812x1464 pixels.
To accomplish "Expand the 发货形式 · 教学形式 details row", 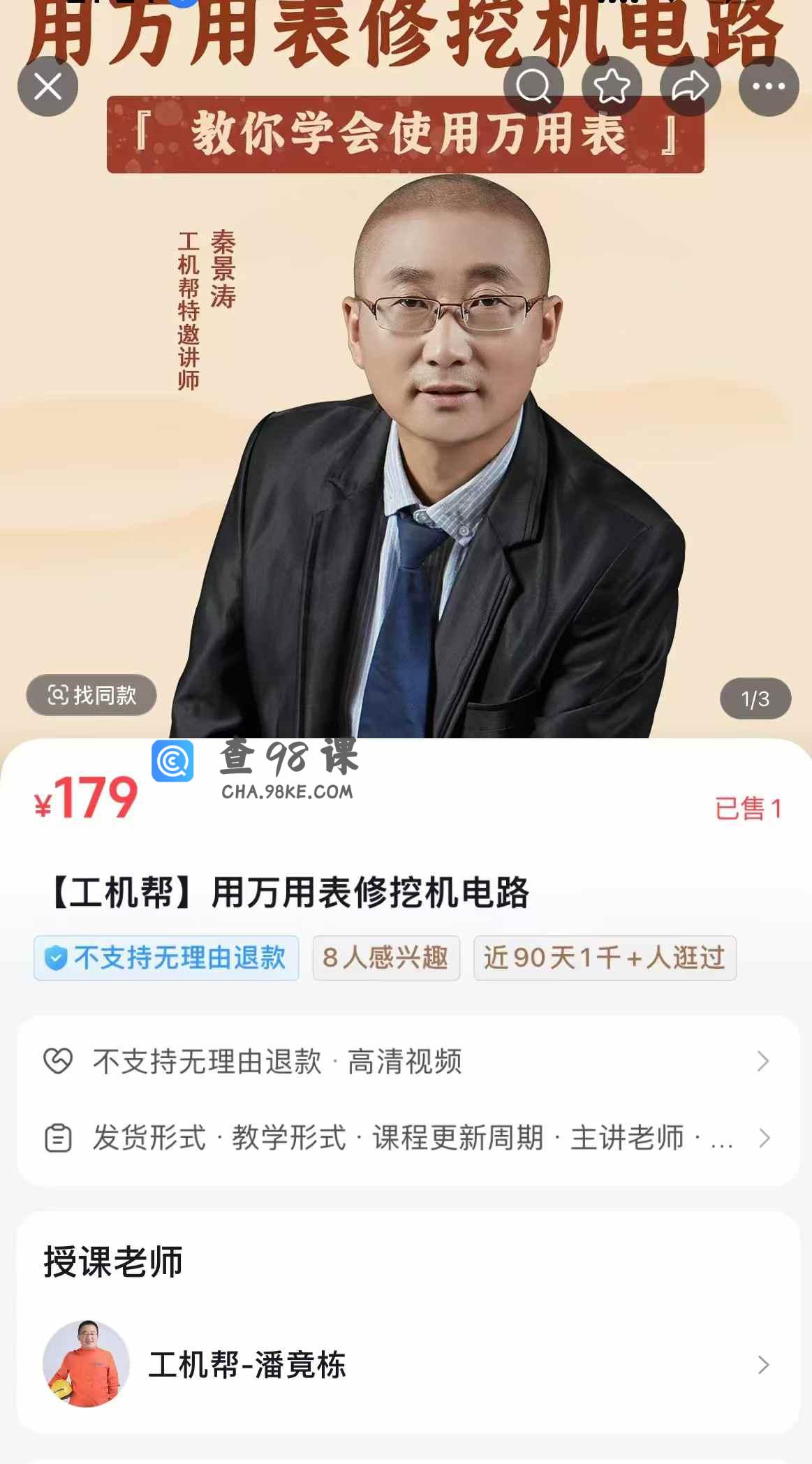I will pyautogui.click(x=408, y=1138).
